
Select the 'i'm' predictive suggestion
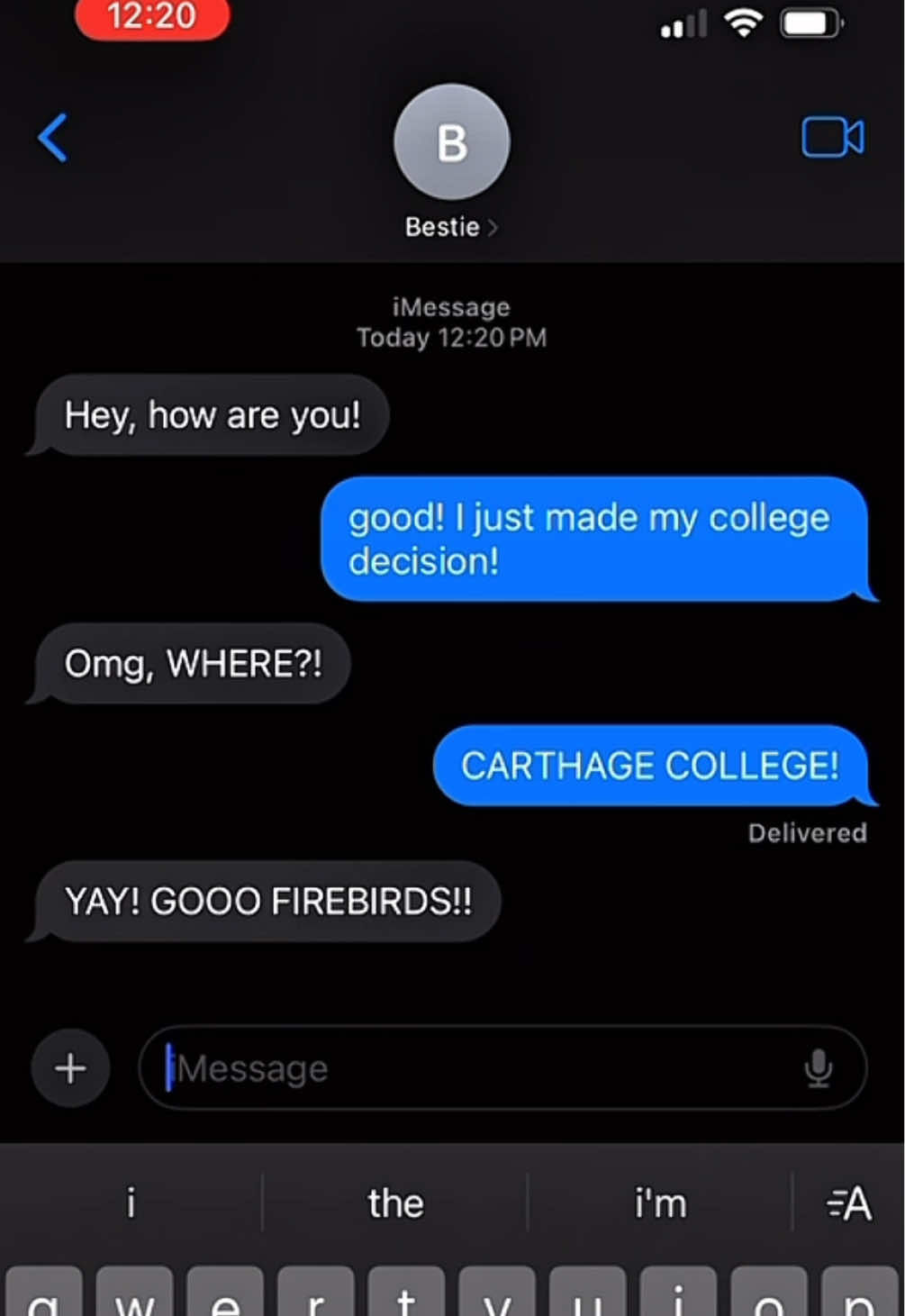click(x=659, y=1203)
